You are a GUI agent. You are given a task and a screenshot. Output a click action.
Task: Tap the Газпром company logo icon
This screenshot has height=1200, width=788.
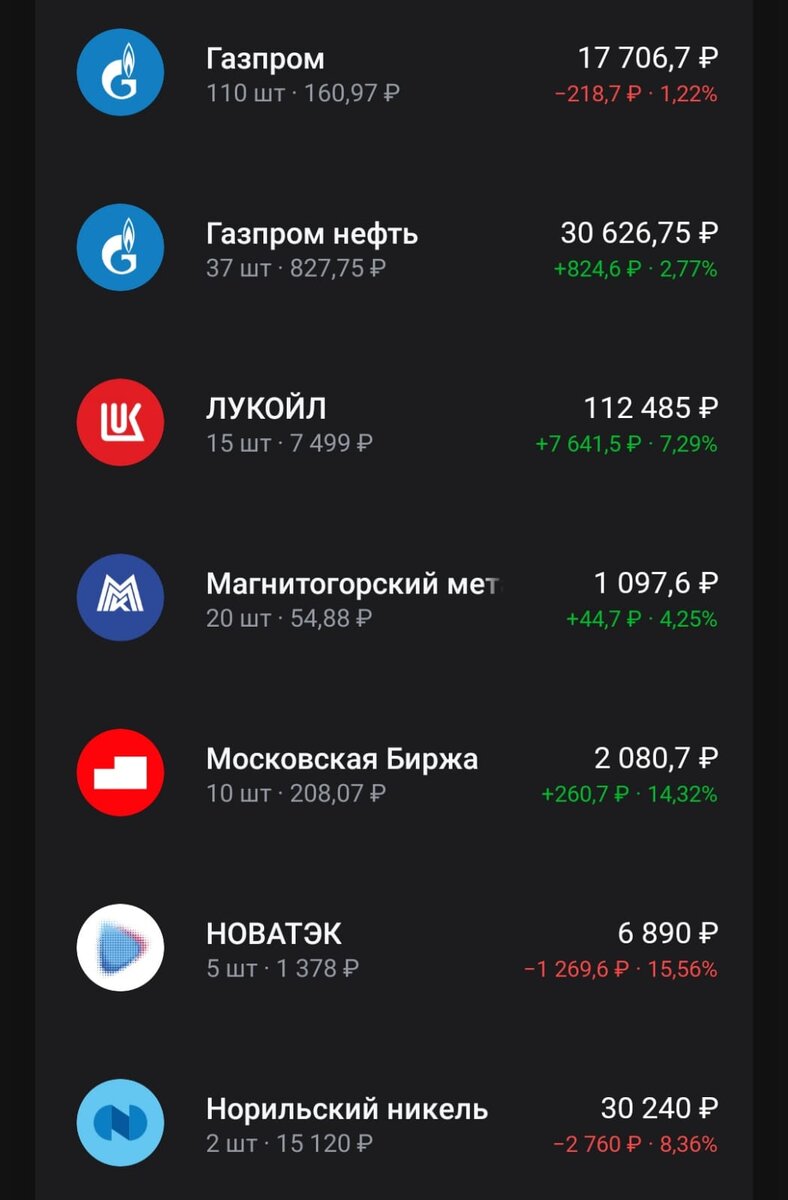tap(120, 73)
